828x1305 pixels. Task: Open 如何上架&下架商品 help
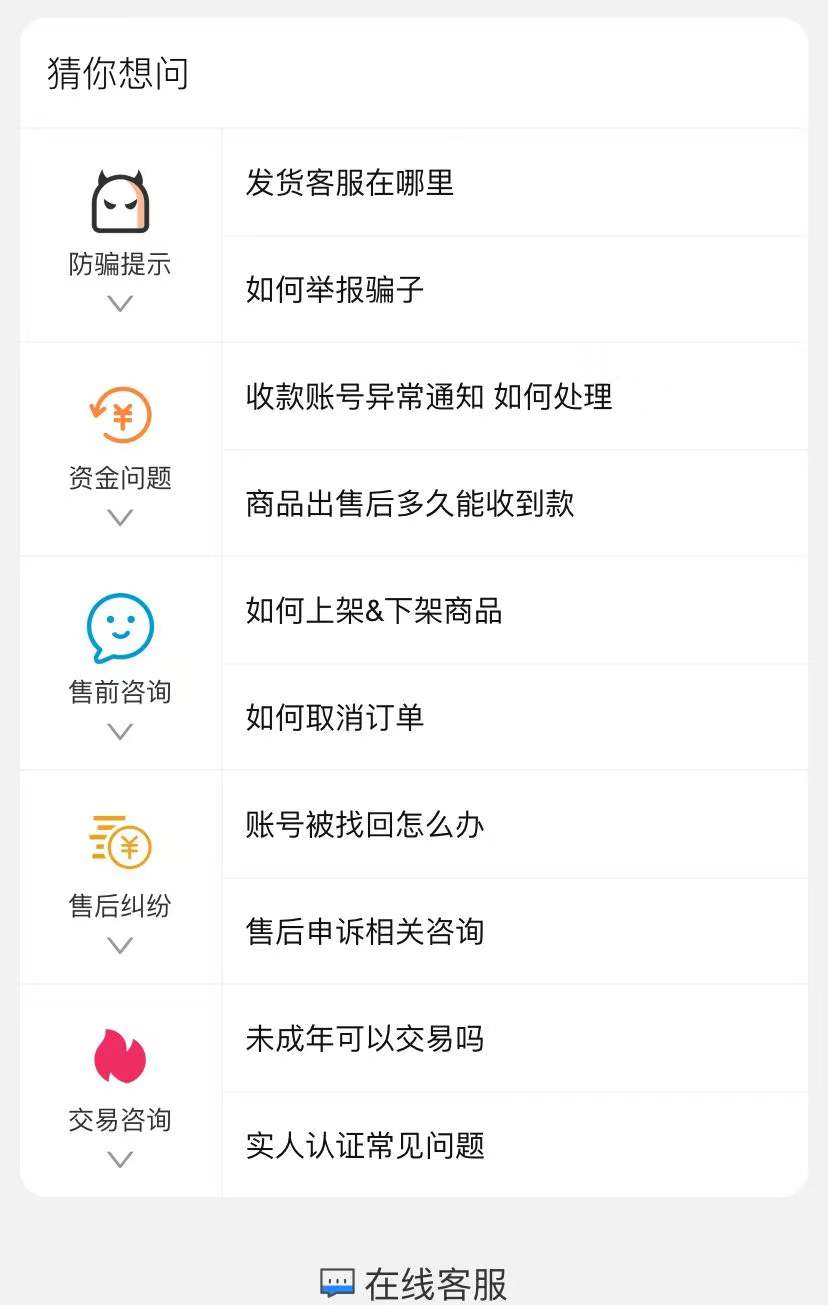point(374,611)
